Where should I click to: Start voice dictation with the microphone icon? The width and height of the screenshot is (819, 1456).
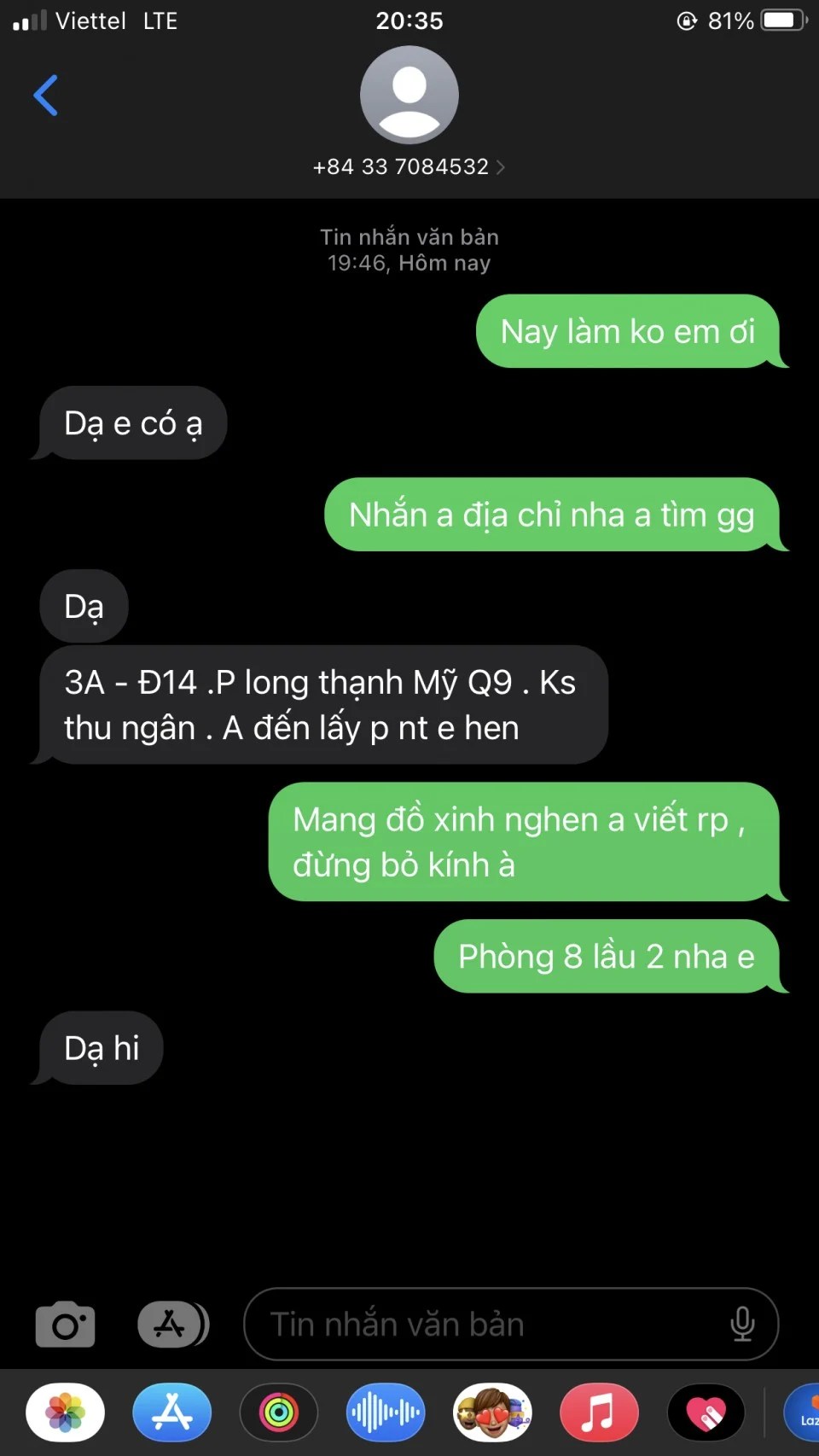(x=742, y=1325)
